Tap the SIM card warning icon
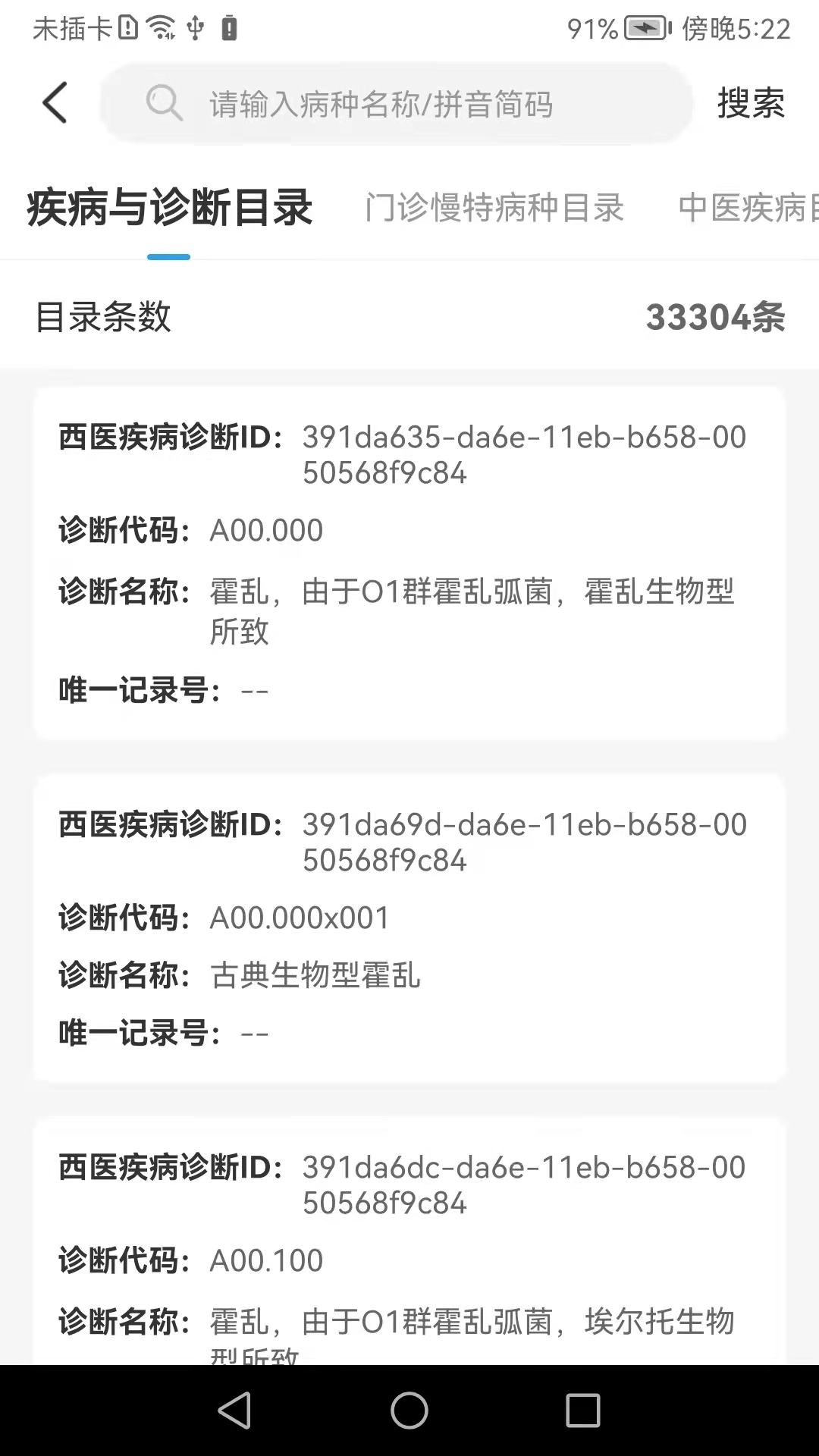 (127, 27)
